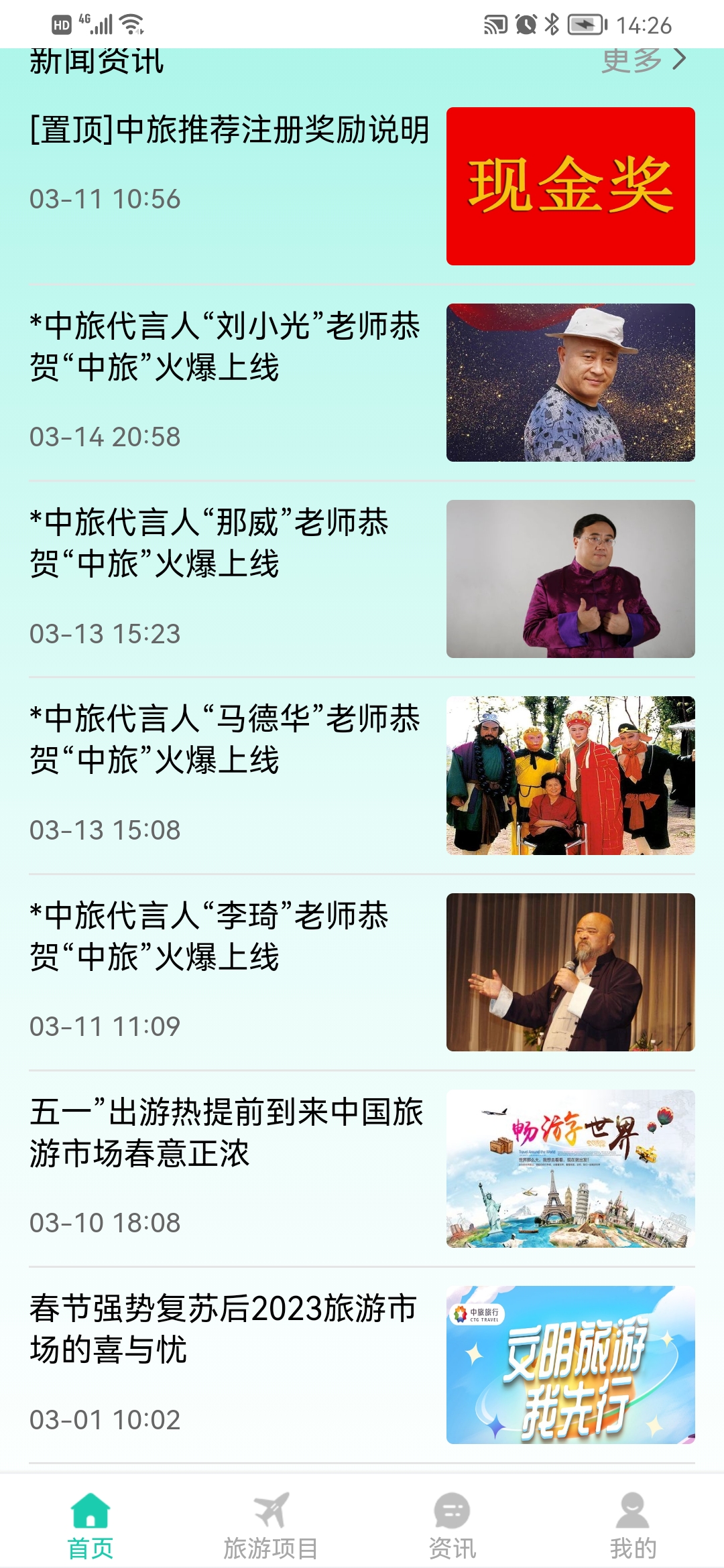
Task: Open the 更多 link for more news
Action: (642, 62)
